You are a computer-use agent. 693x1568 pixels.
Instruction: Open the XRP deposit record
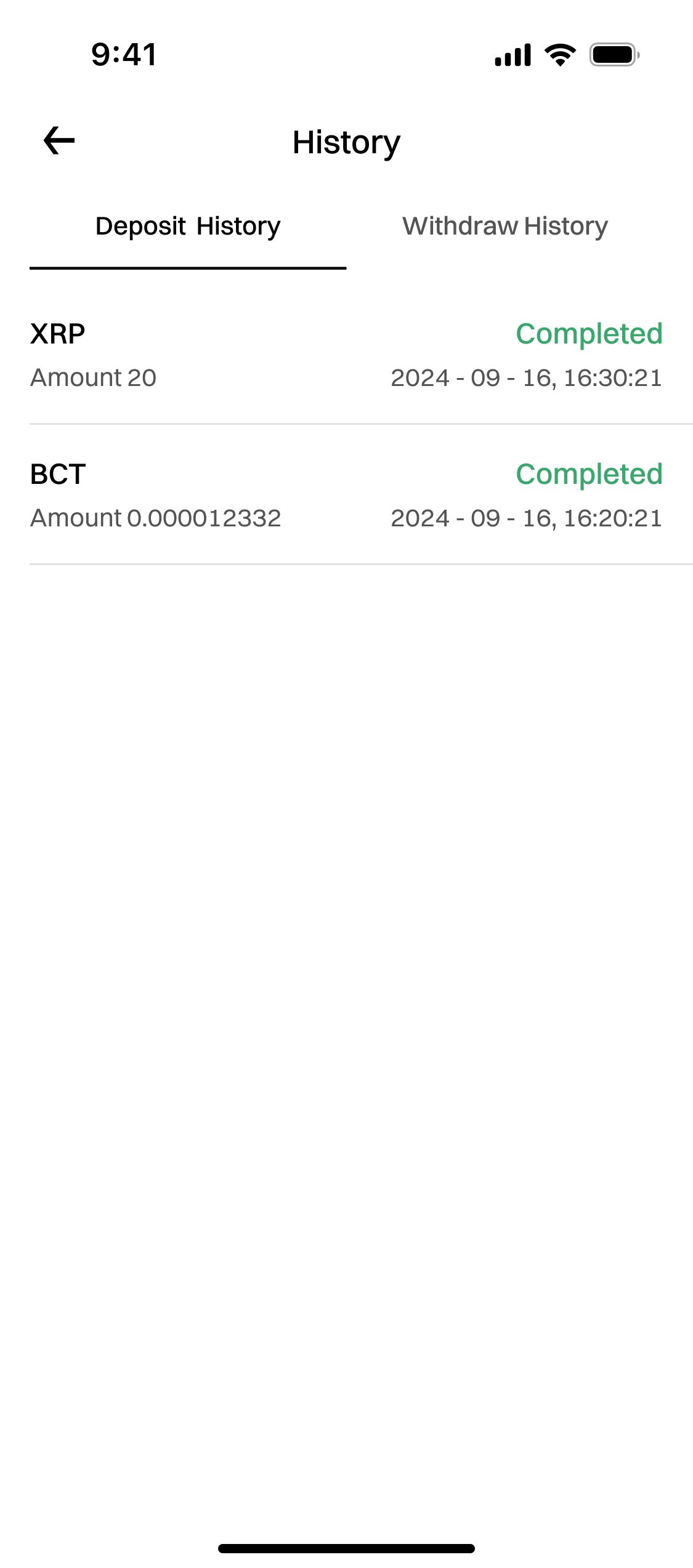pos(346,355)
